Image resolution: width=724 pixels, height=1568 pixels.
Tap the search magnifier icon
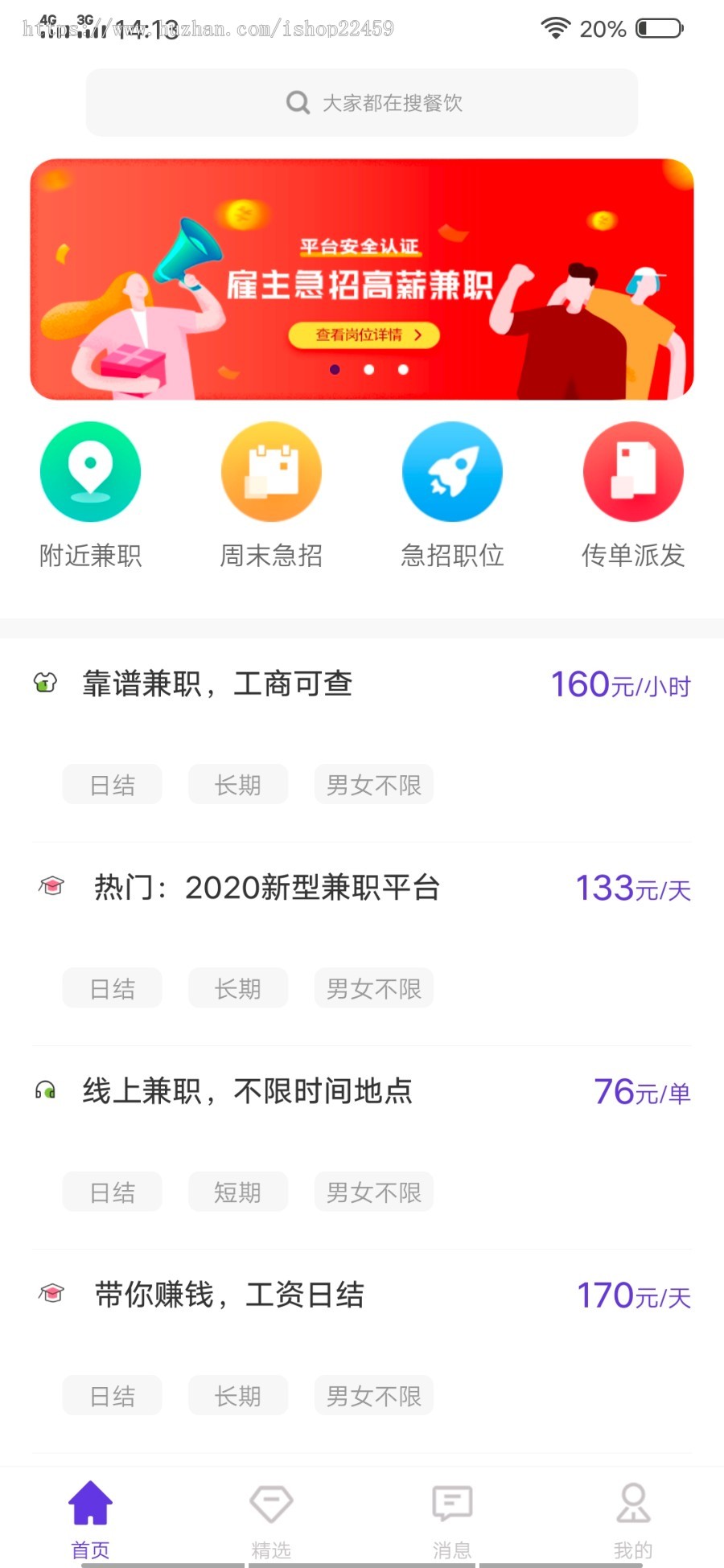point(296,102)
